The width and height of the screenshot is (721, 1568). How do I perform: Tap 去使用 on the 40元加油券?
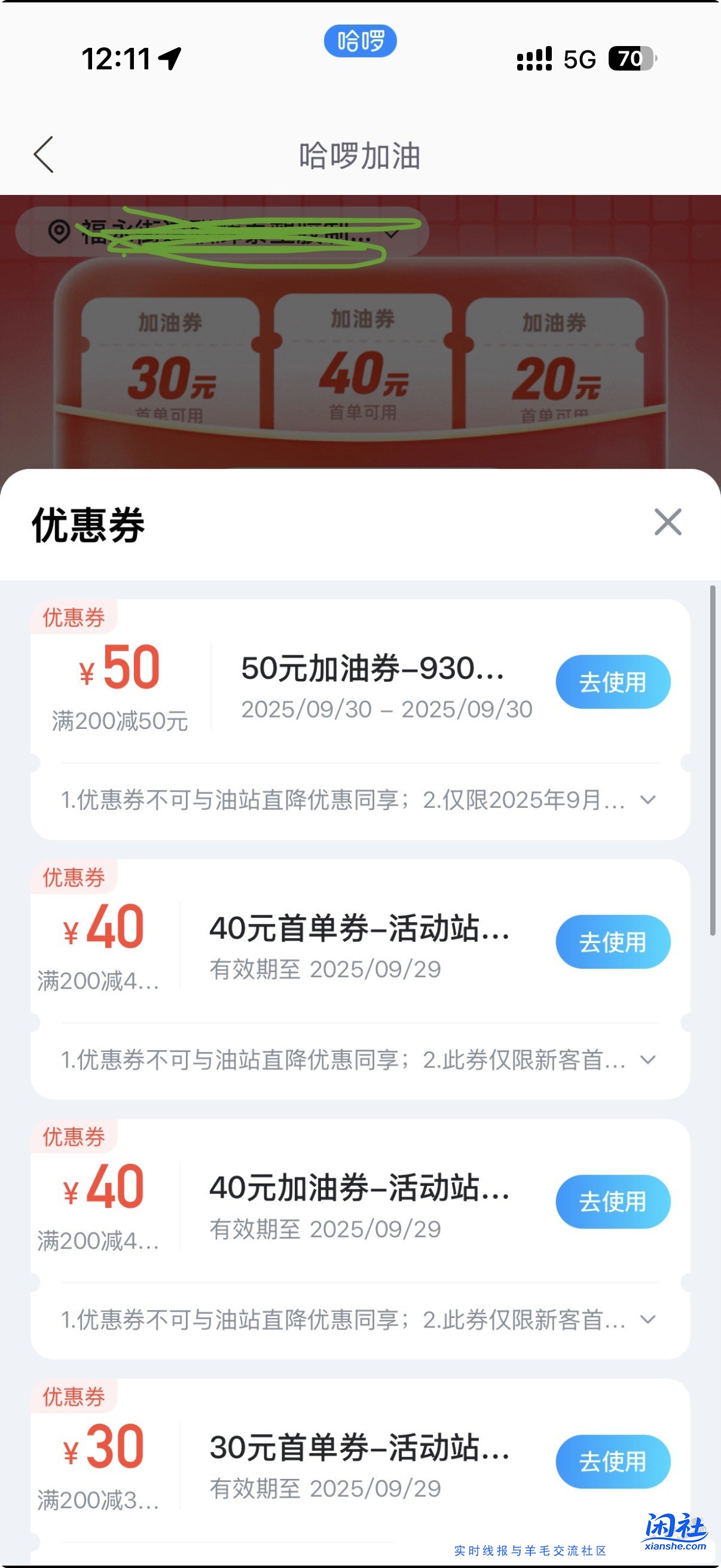click(612, 1201)
